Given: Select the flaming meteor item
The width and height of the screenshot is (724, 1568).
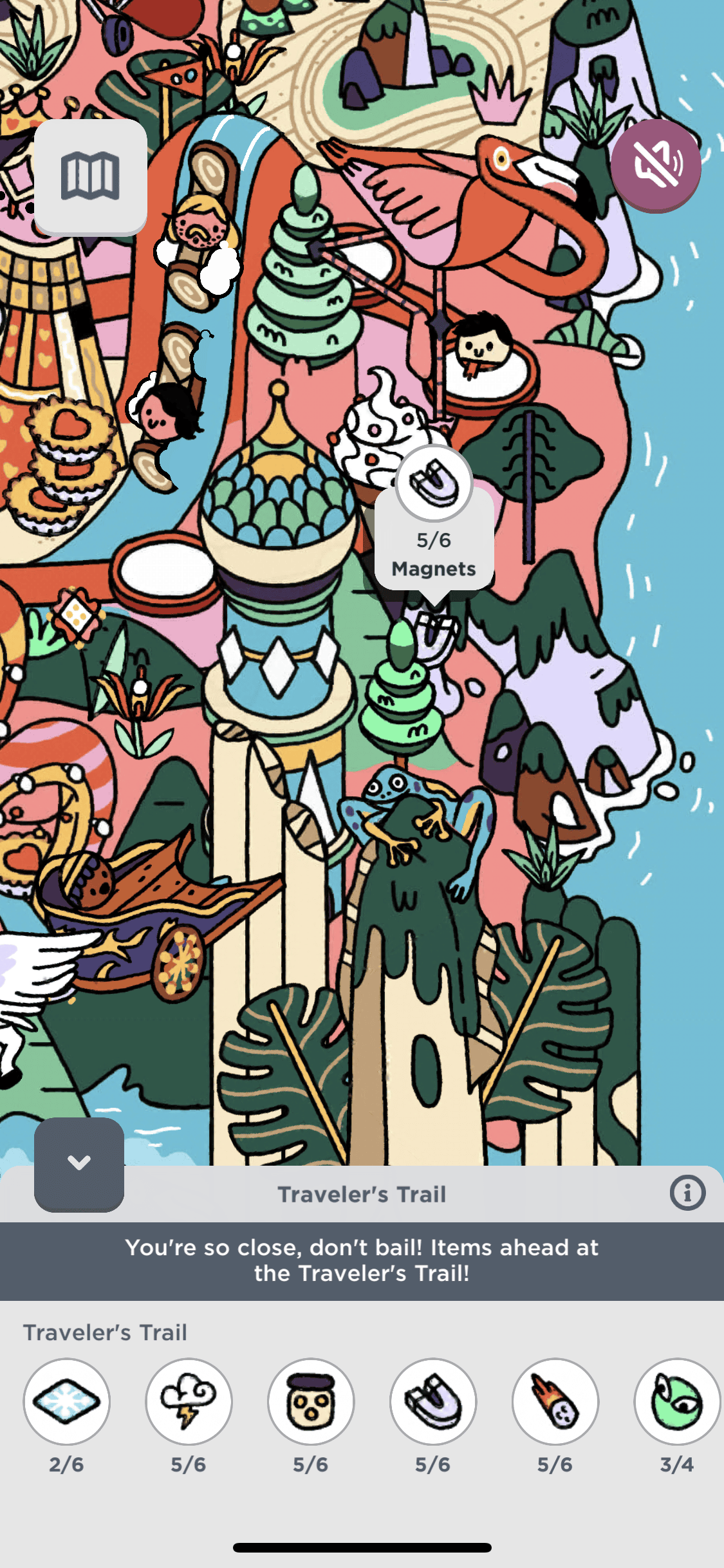Looking at the screenshot, I should coord(555,1402).
